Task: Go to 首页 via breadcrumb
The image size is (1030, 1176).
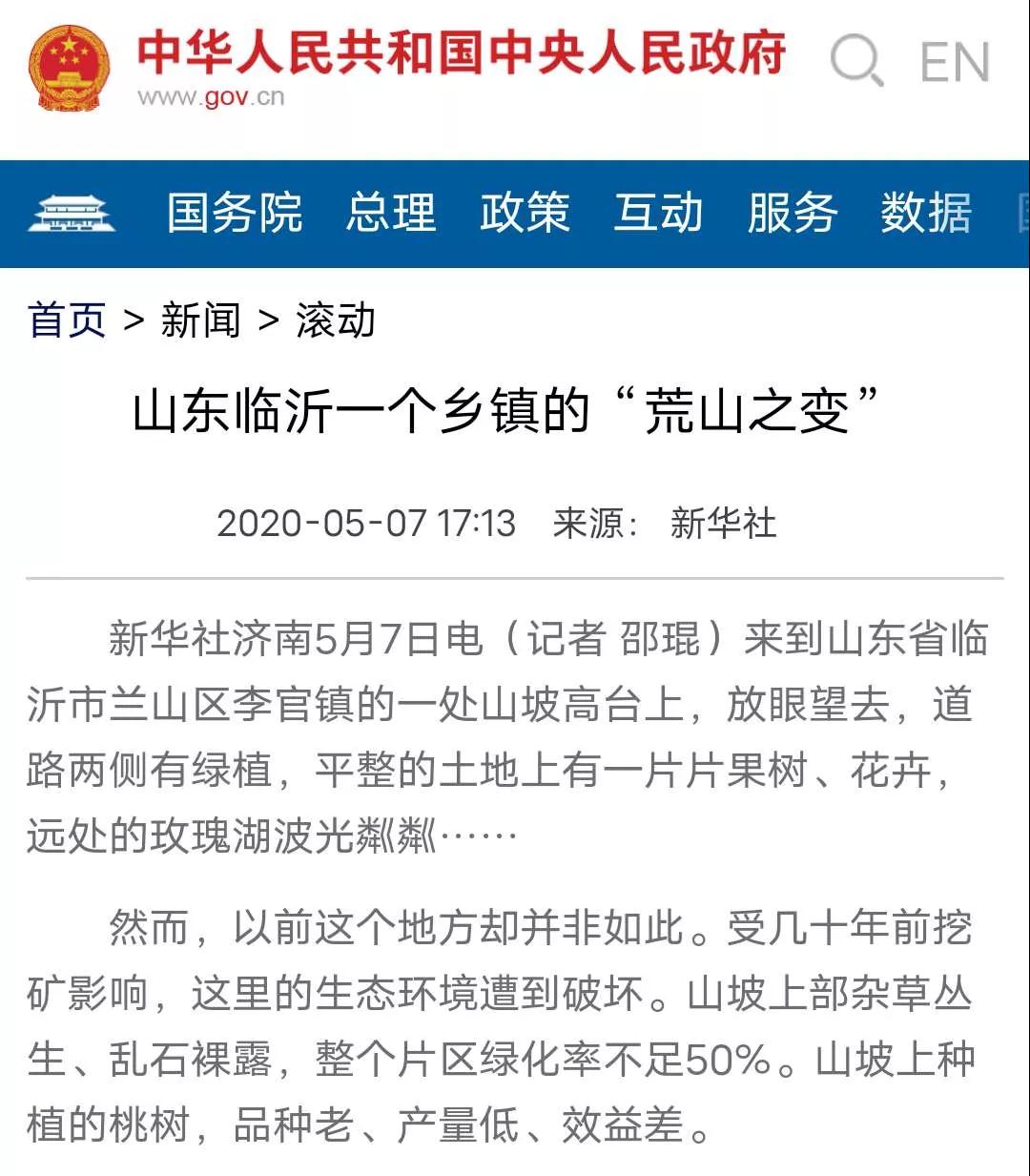Action: pyautogui.click(x=66, y=320)
